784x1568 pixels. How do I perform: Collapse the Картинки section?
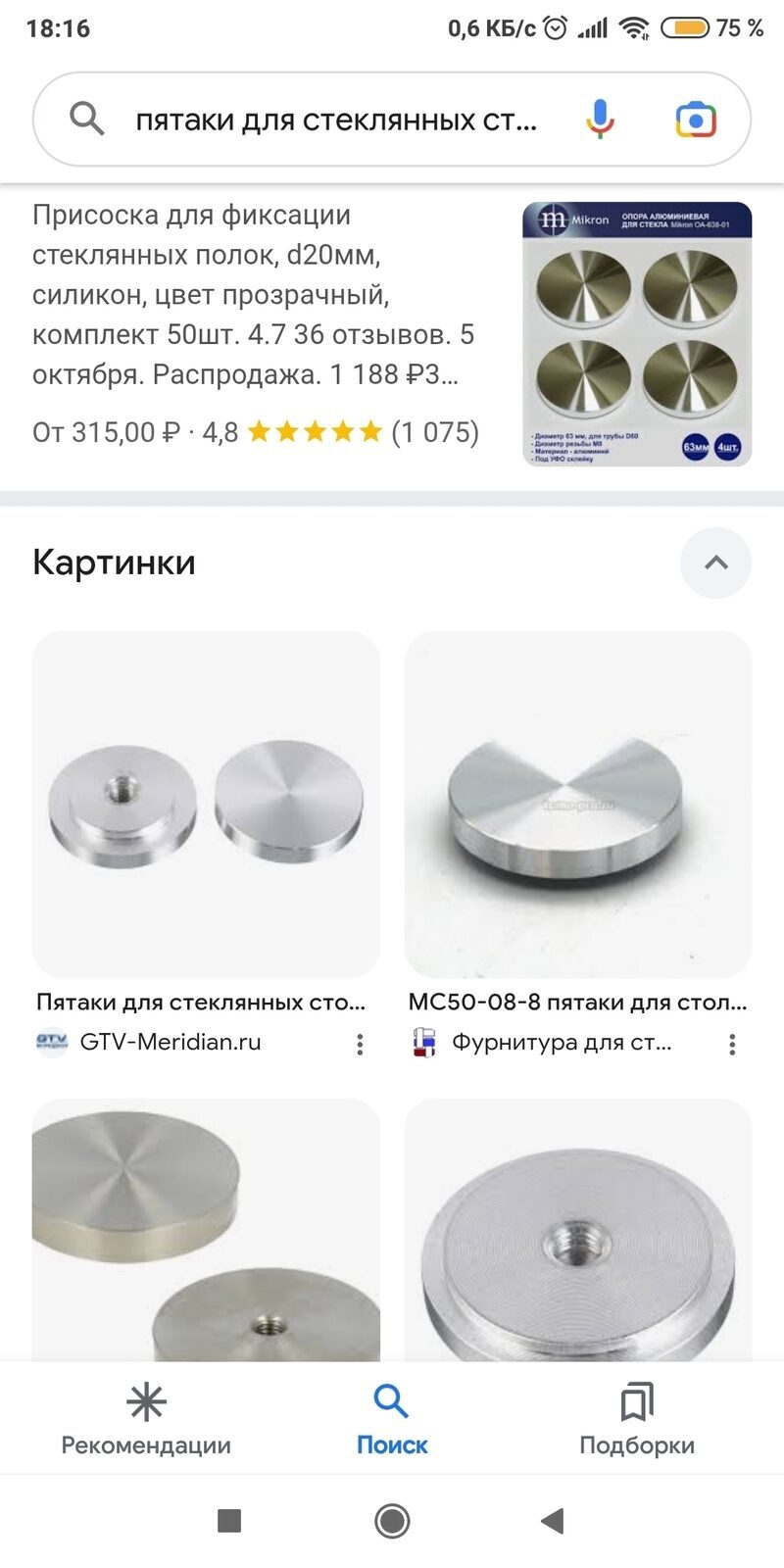715,563
